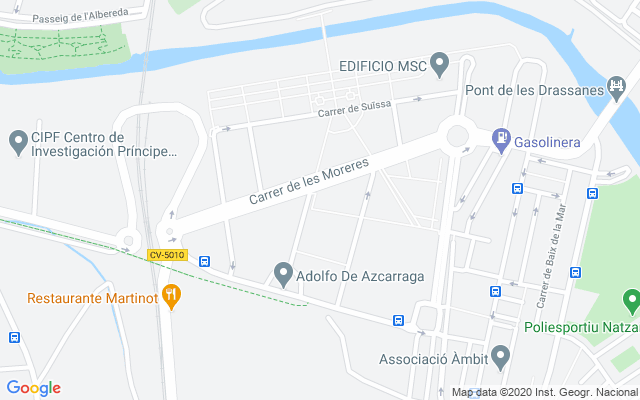Select the Poliesportiu Natza park marker

click(x=631, y=299)
